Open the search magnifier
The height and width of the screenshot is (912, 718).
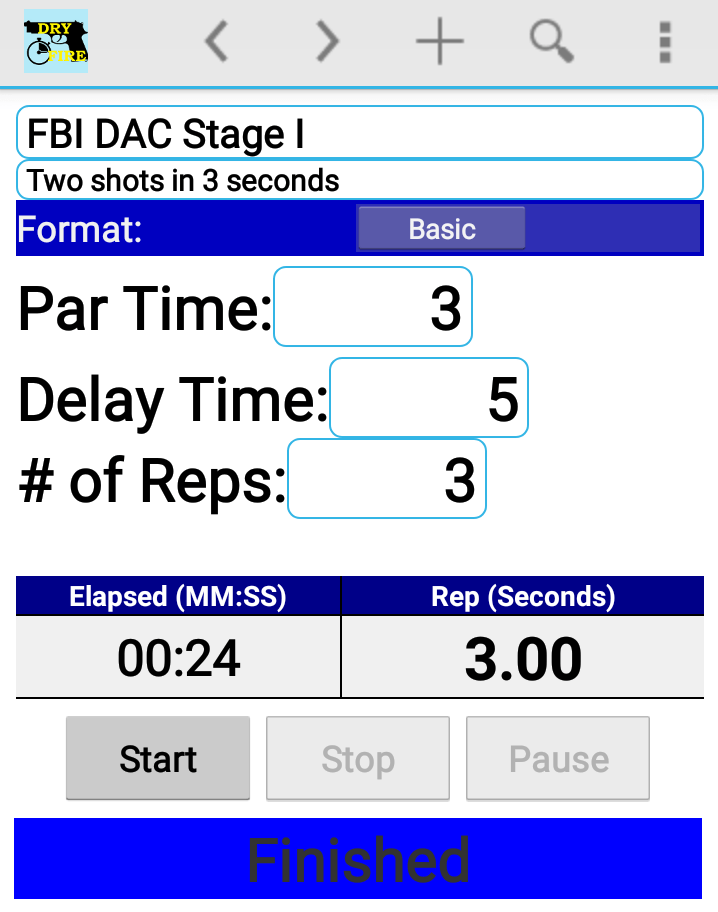click(x=551, y=42)
